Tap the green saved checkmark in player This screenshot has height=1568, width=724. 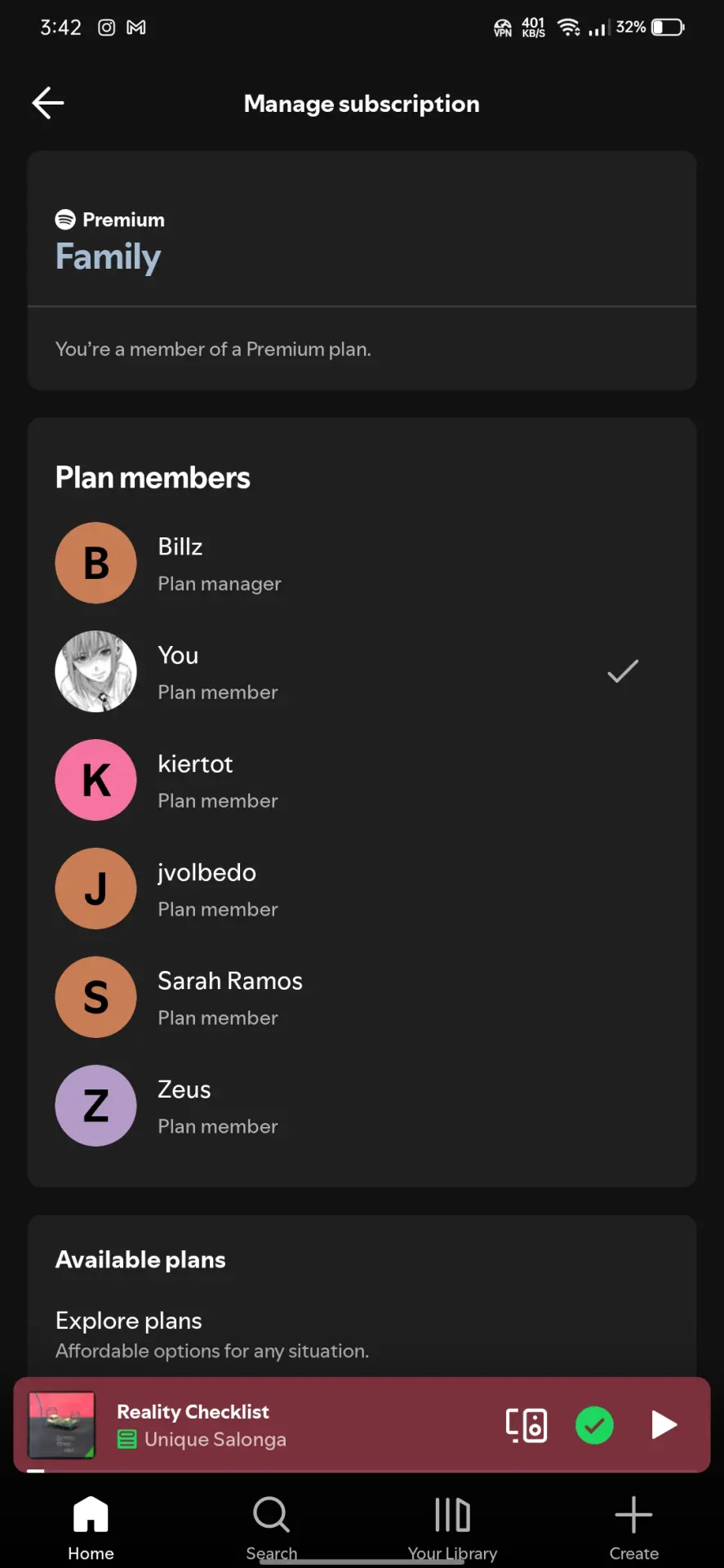(x=595, y=1425)
